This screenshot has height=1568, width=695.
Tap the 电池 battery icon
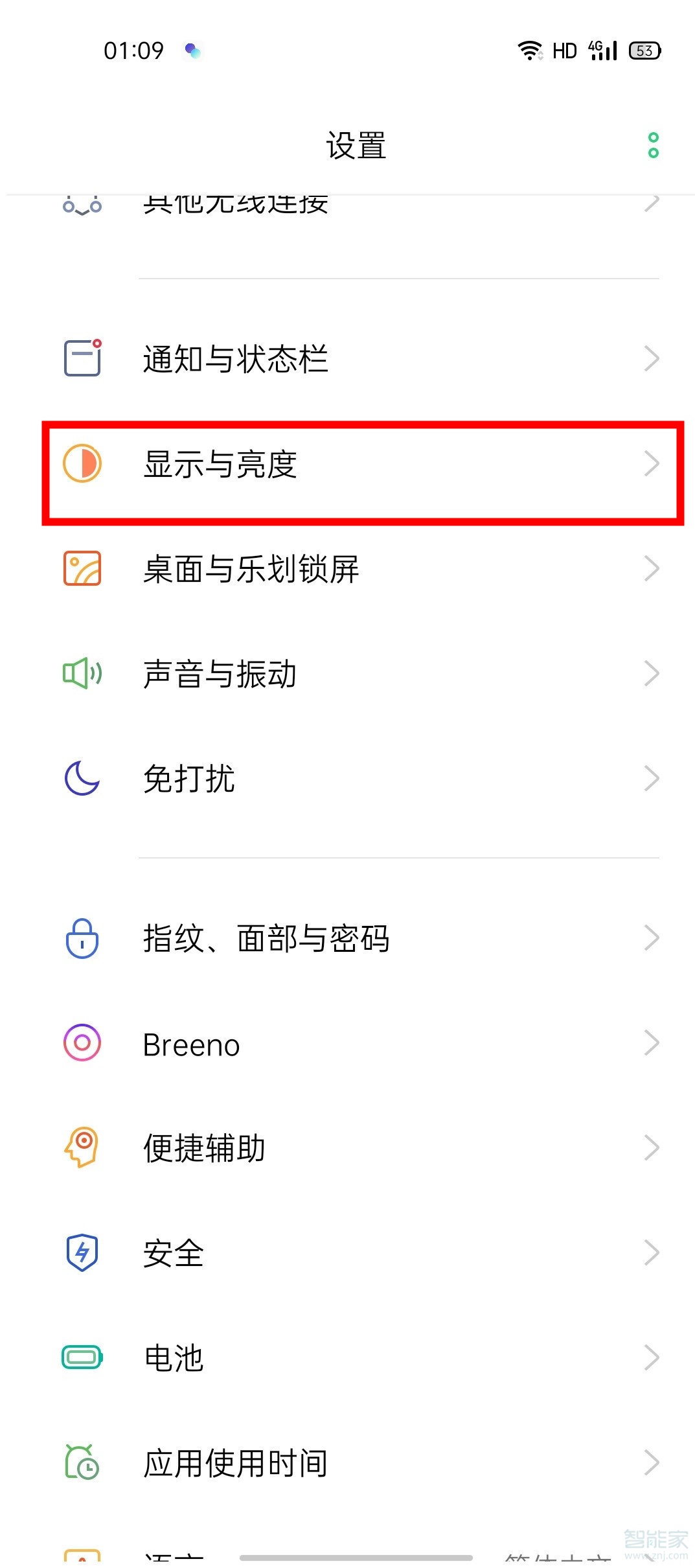click(82, 1357)
